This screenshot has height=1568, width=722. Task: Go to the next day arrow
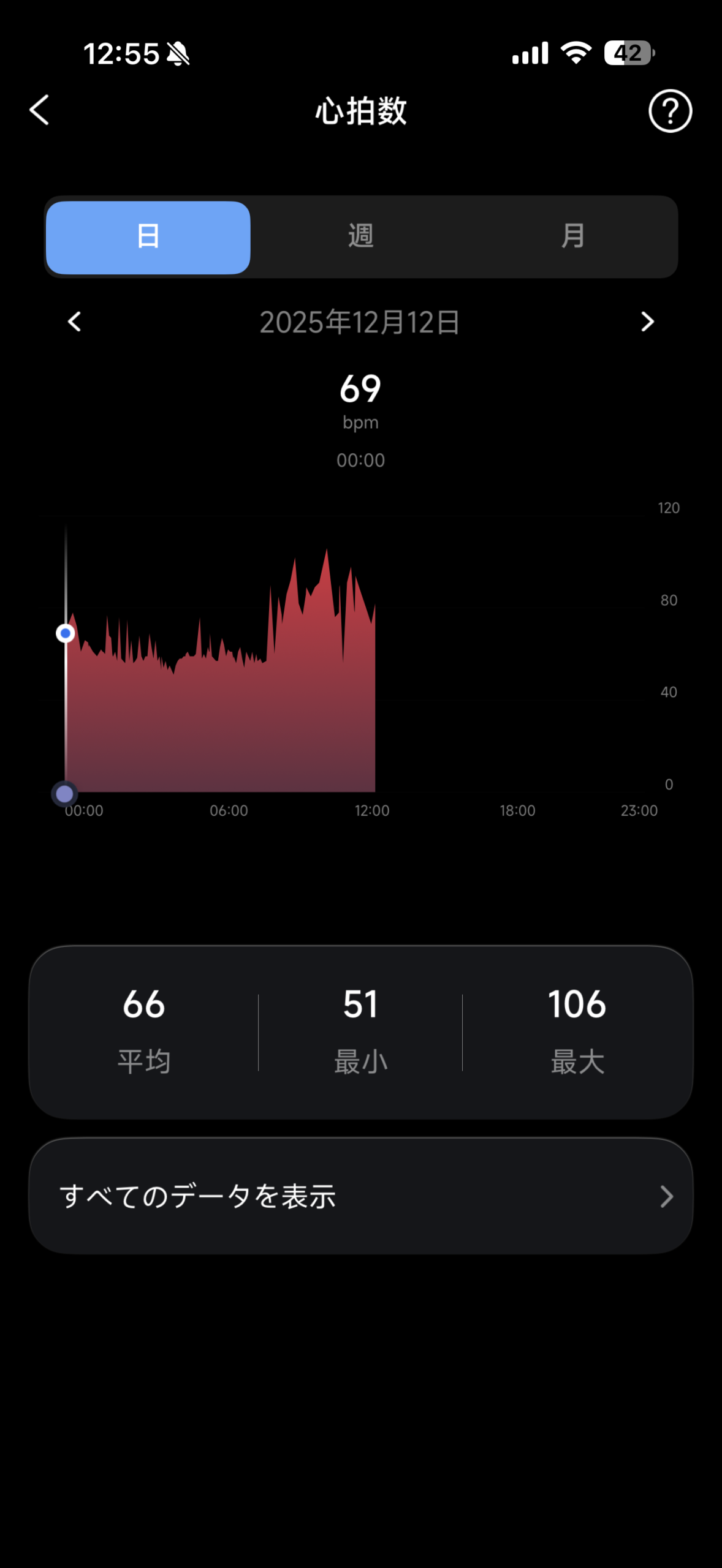[x=647, y=322]
